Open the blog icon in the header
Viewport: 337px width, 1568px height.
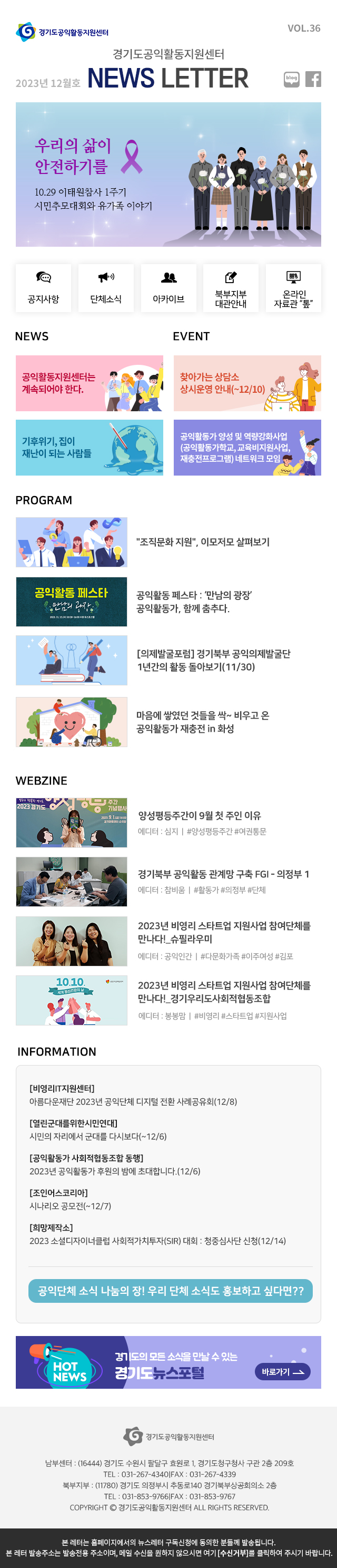point(291,79)
